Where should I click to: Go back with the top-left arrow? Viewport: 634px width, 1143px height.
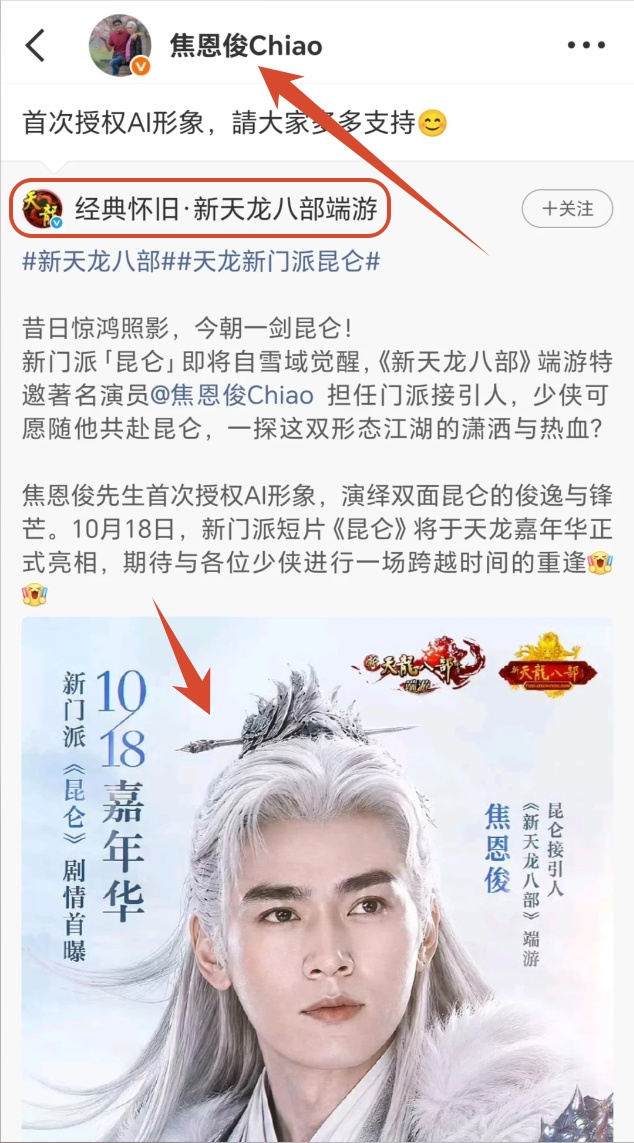coord(35,46)
